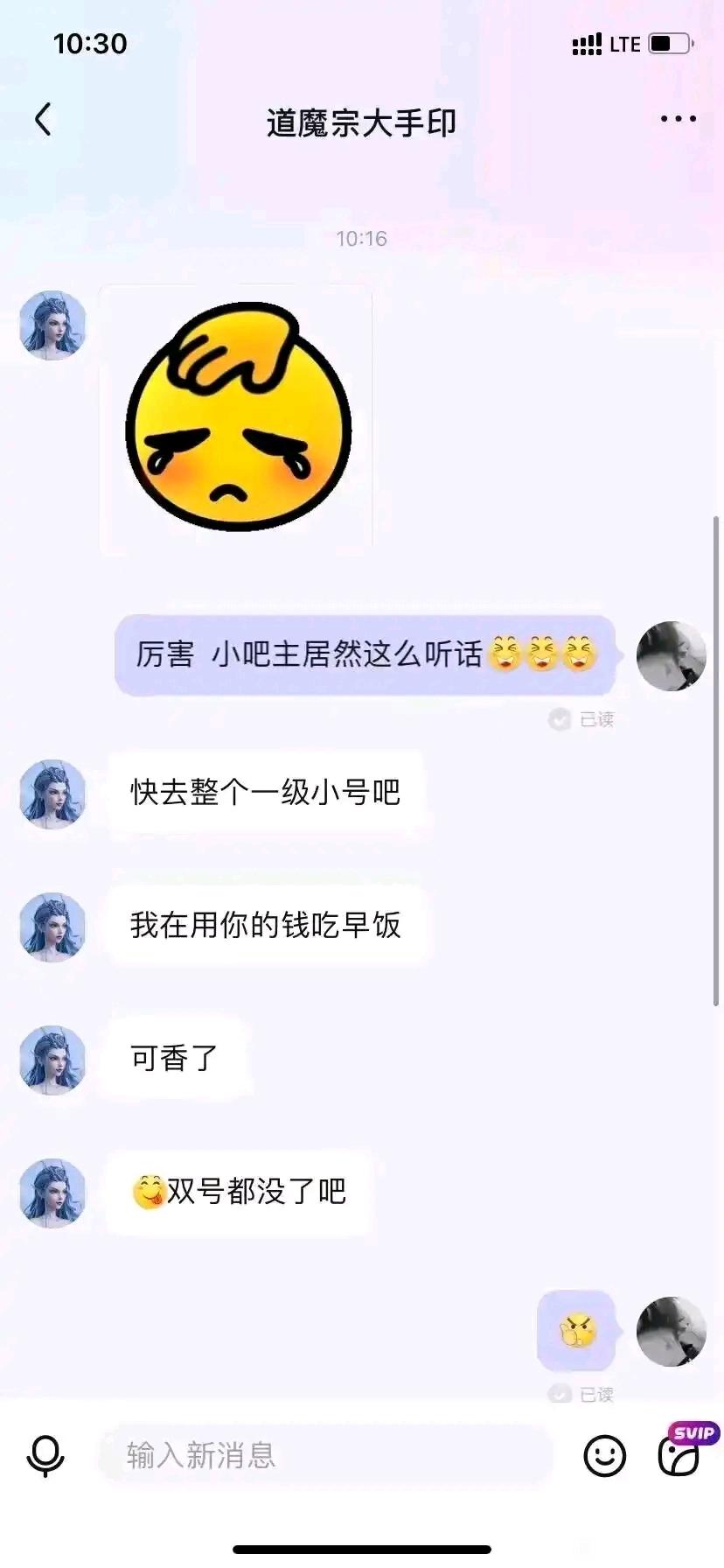
Task: Open the three-dot chat options menu
Action: point(678,119)
